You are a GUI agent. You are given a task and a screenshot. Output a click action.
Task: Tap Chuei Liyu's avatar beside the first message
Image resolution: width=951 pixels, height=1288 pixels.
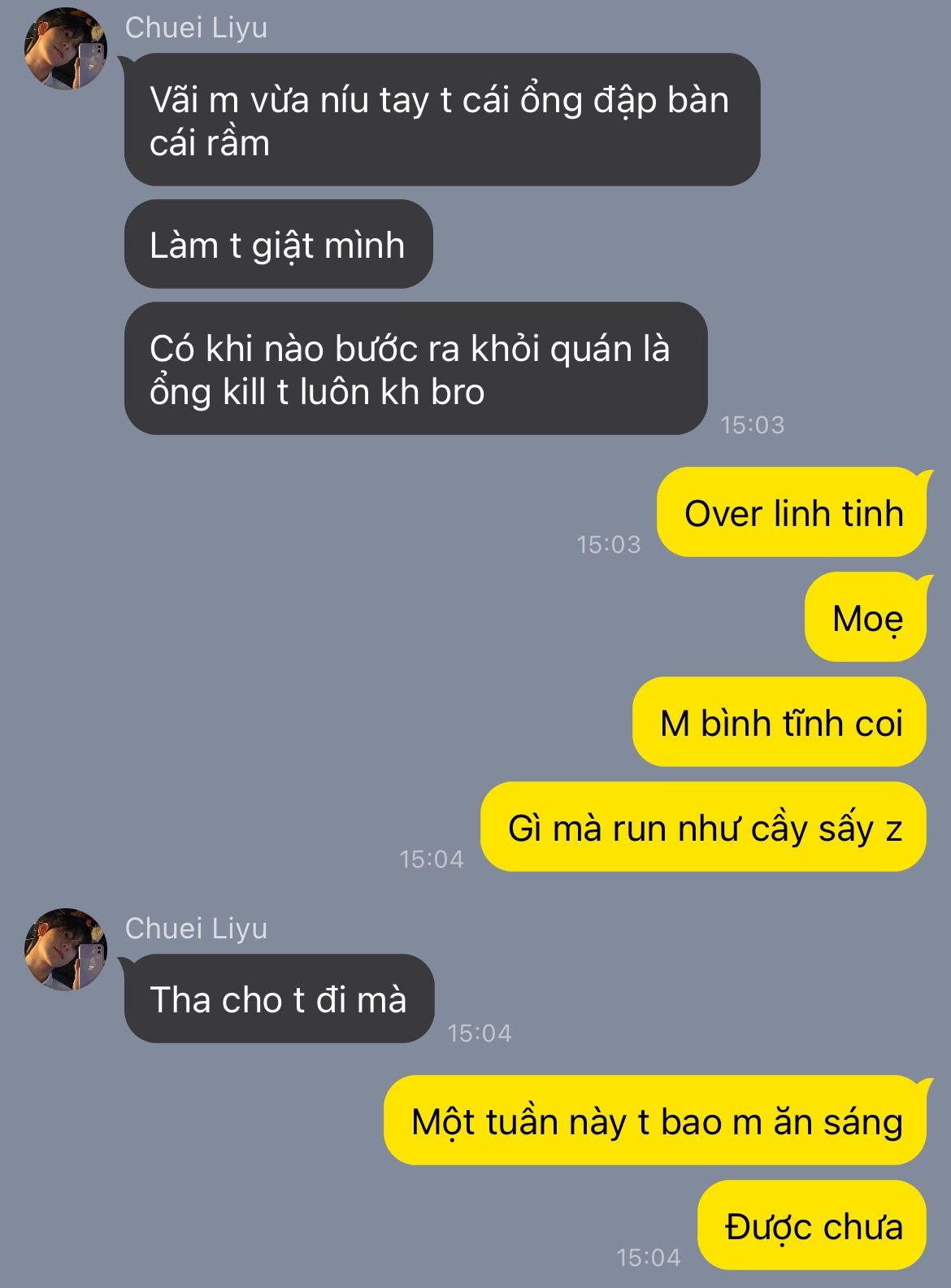66,49
